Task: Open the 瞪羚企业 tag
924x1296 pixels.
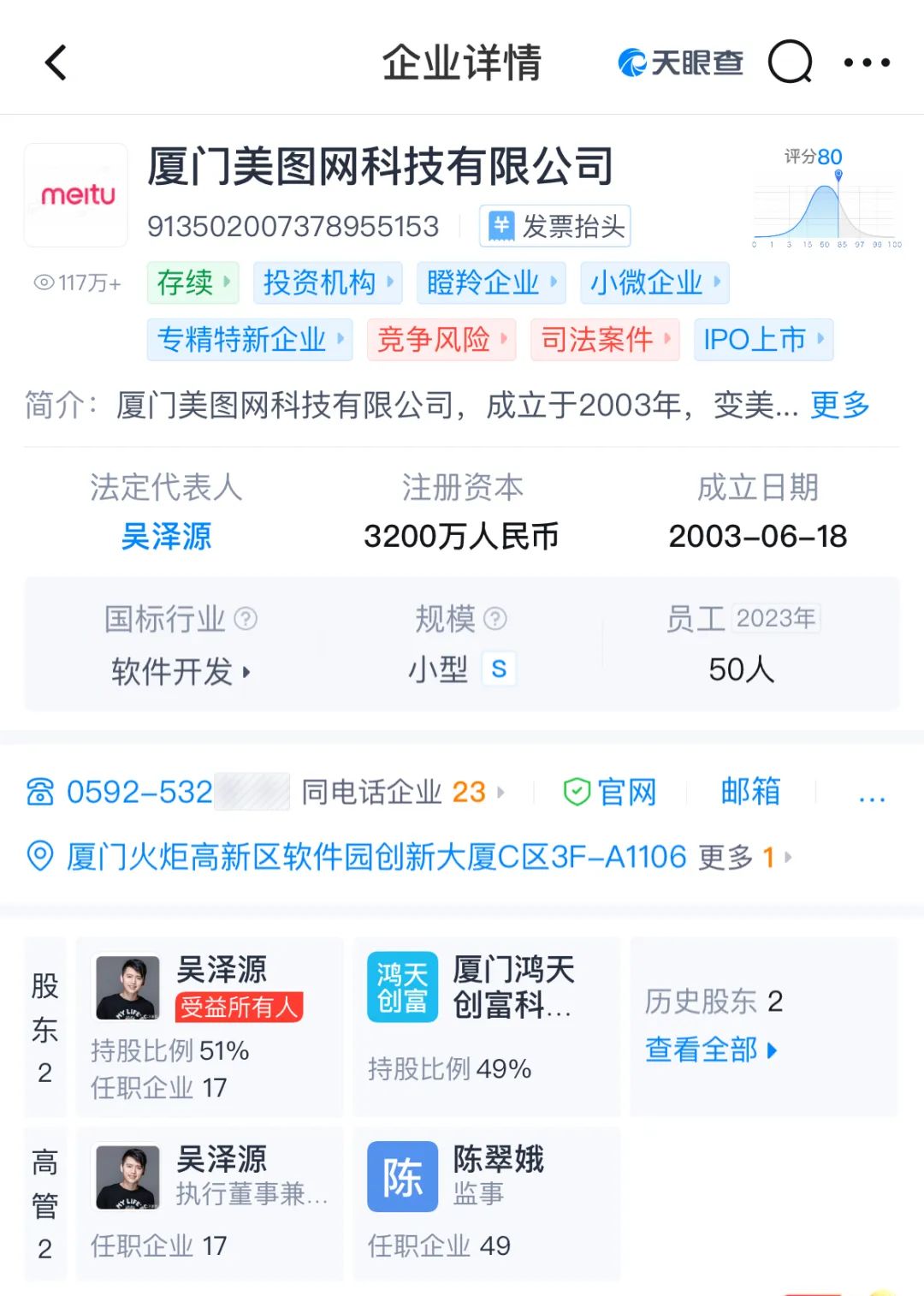Action: pos(490,282)
